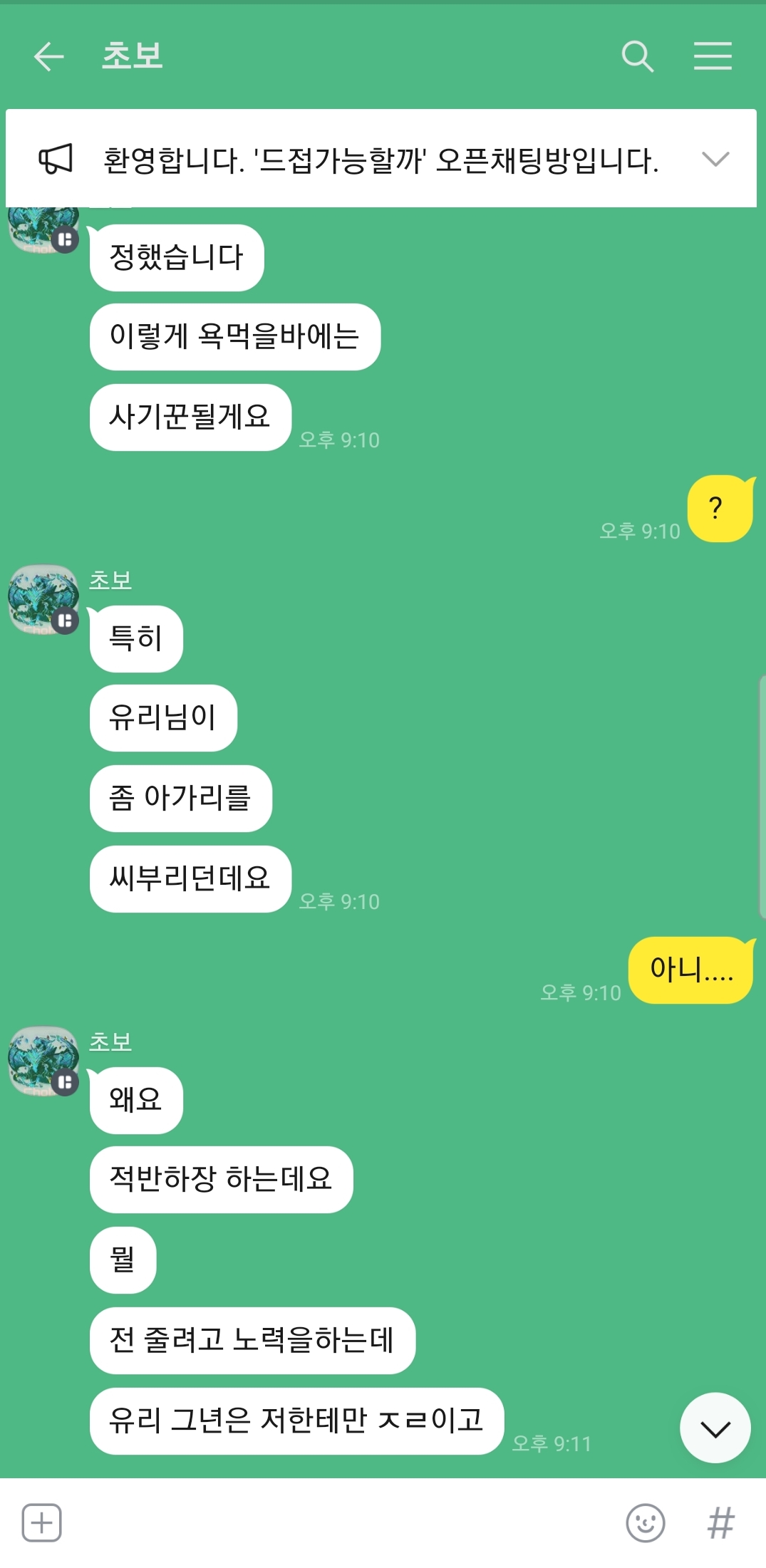
Task: Jump to the latest message
Action: coord(715,1428)
